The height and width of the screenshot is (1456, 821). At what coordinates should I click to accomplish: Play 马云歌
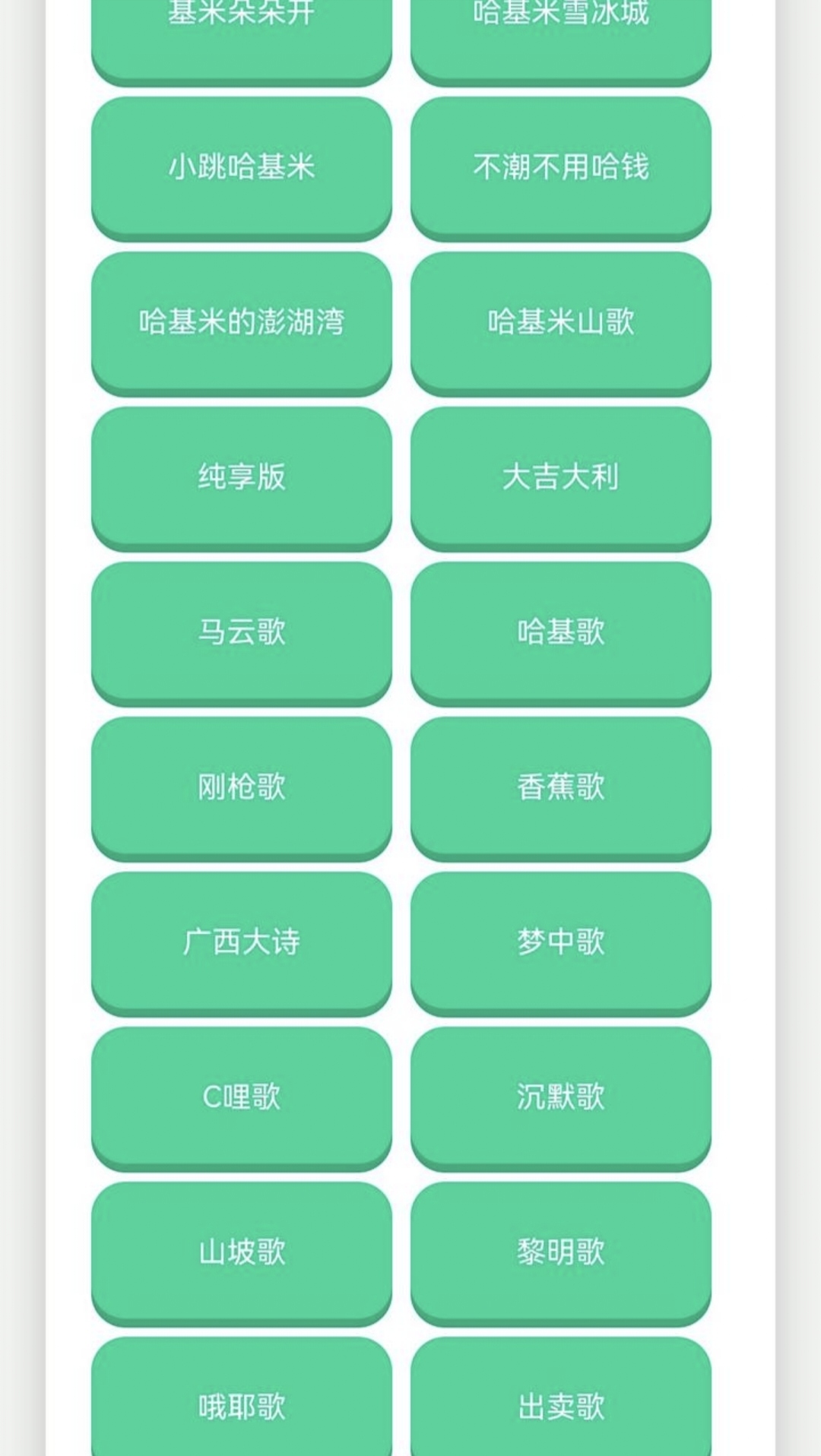(x=241, y=631)
